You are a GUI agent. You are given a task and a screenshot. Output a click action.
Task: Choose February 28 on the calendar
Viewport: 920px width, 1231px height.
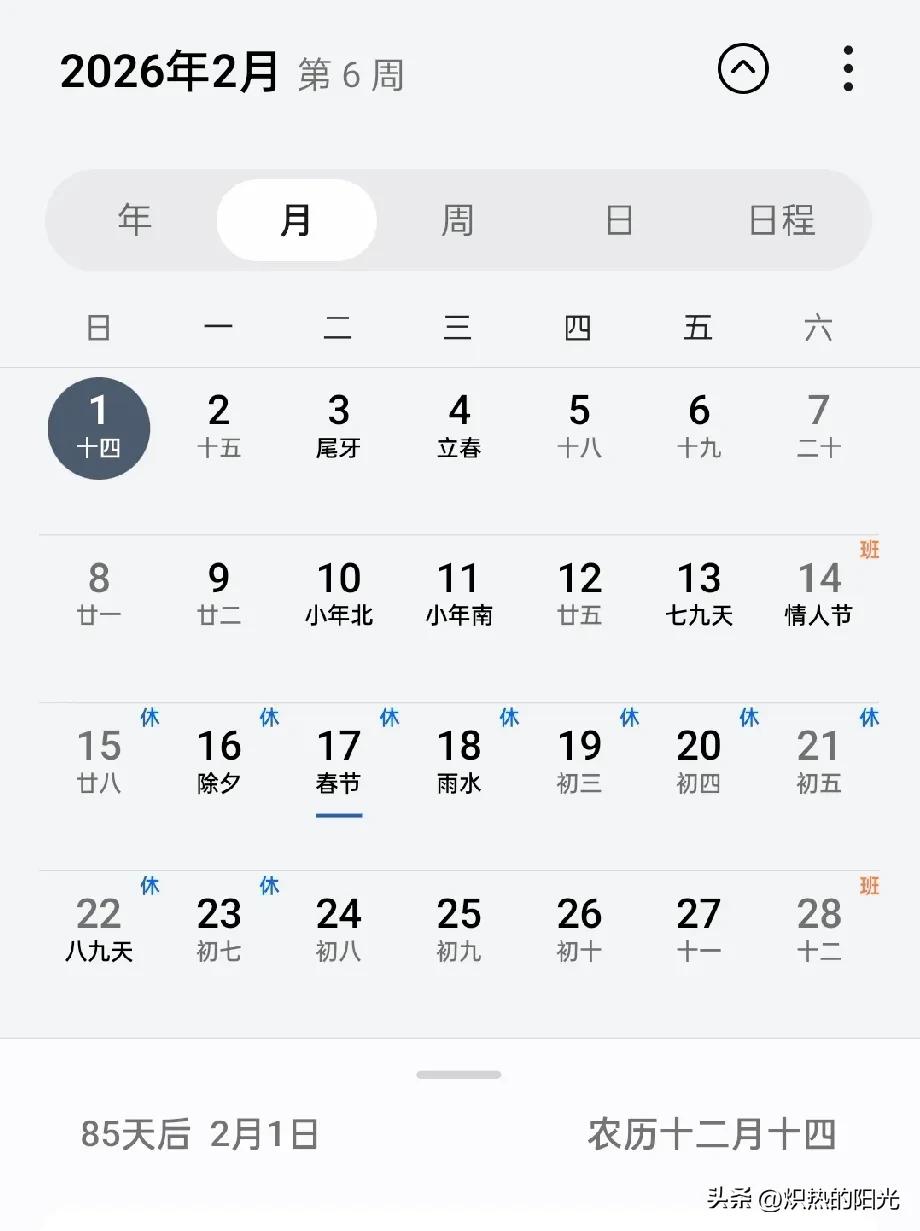click(818, 930)
